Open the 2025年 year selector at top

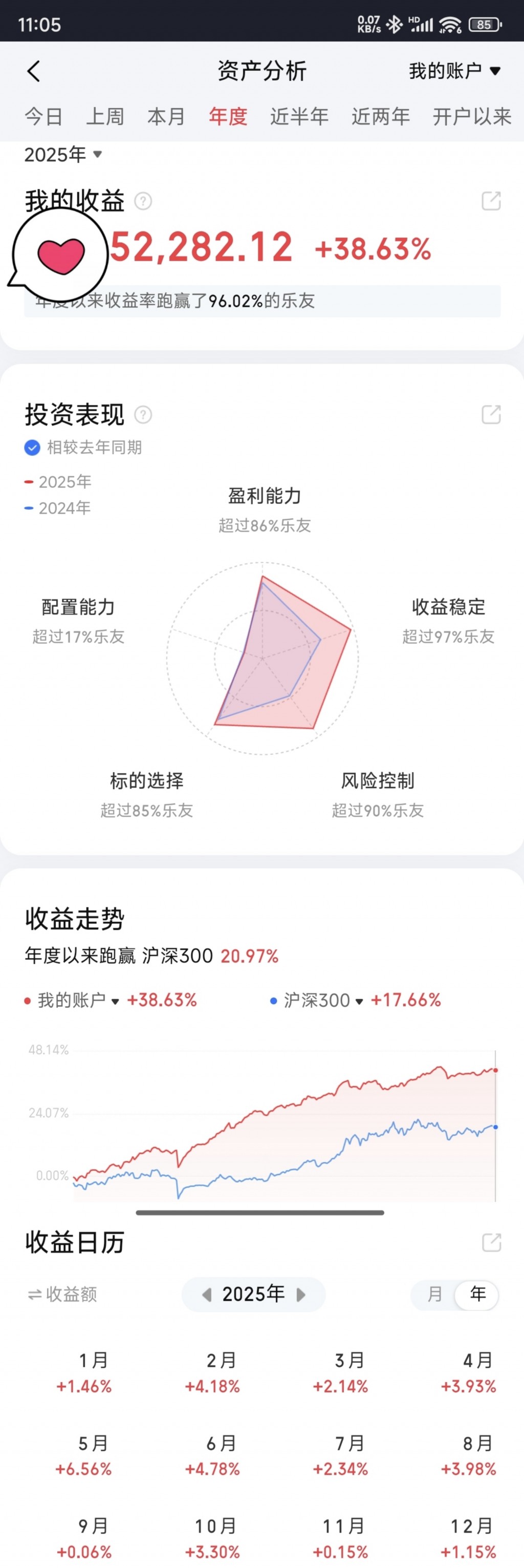[x=62, y=155]
